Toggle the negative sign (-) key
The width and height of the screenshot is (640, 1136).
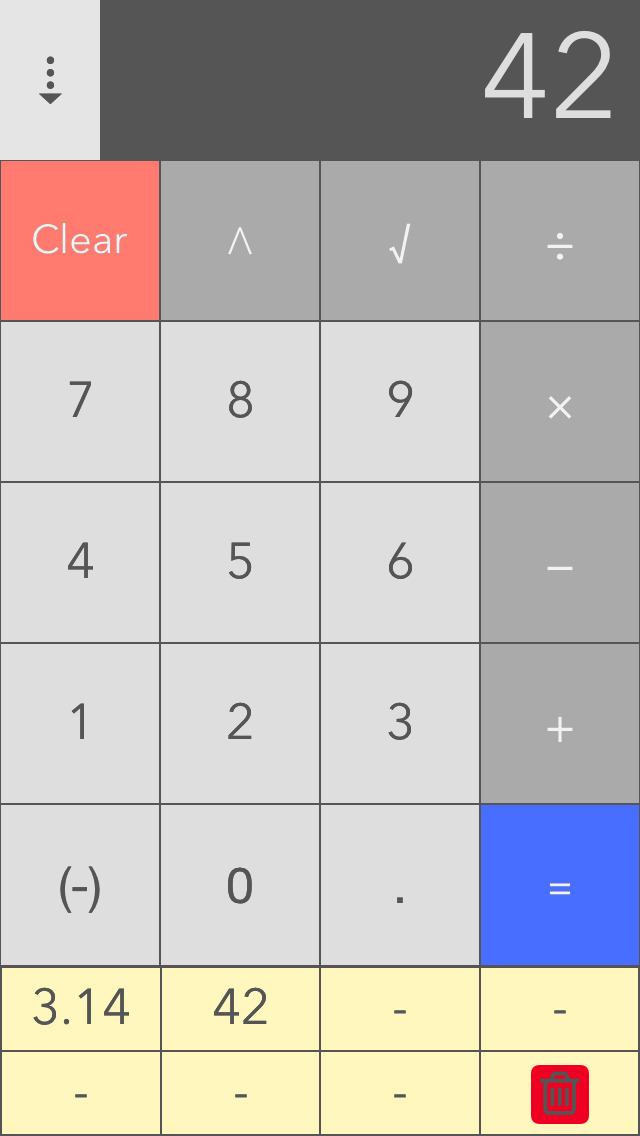[x=80, y=885]
